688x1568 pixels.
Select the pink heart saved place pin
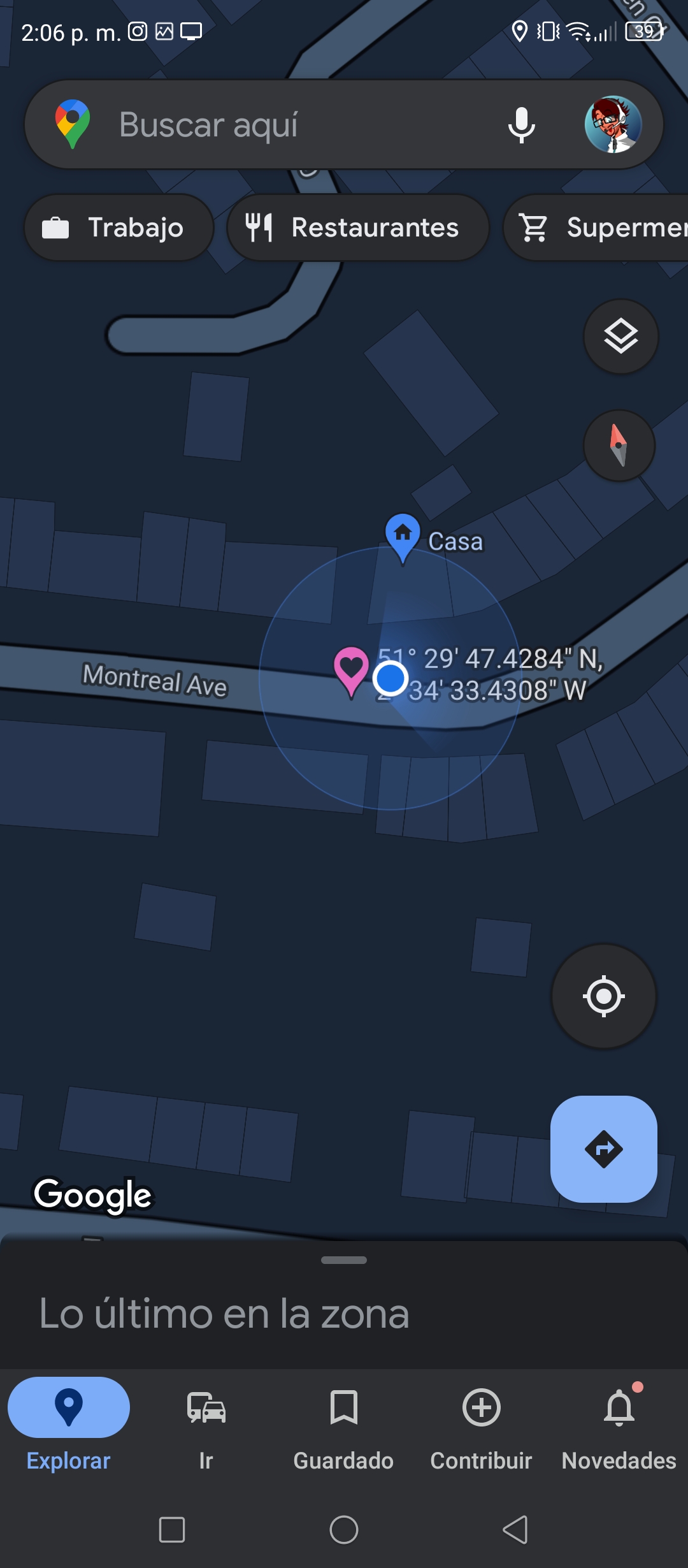coord(351,672)
